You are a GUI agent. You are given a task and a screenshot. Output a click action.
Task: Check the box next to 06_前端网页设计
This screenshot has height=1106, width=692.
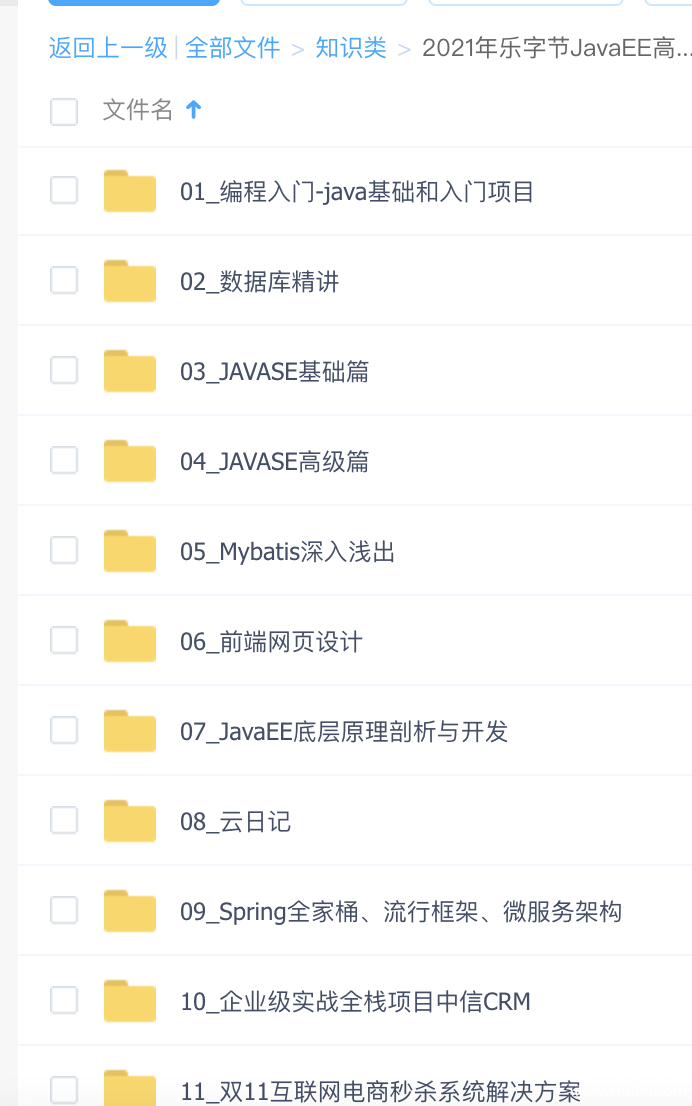(64, 640)
